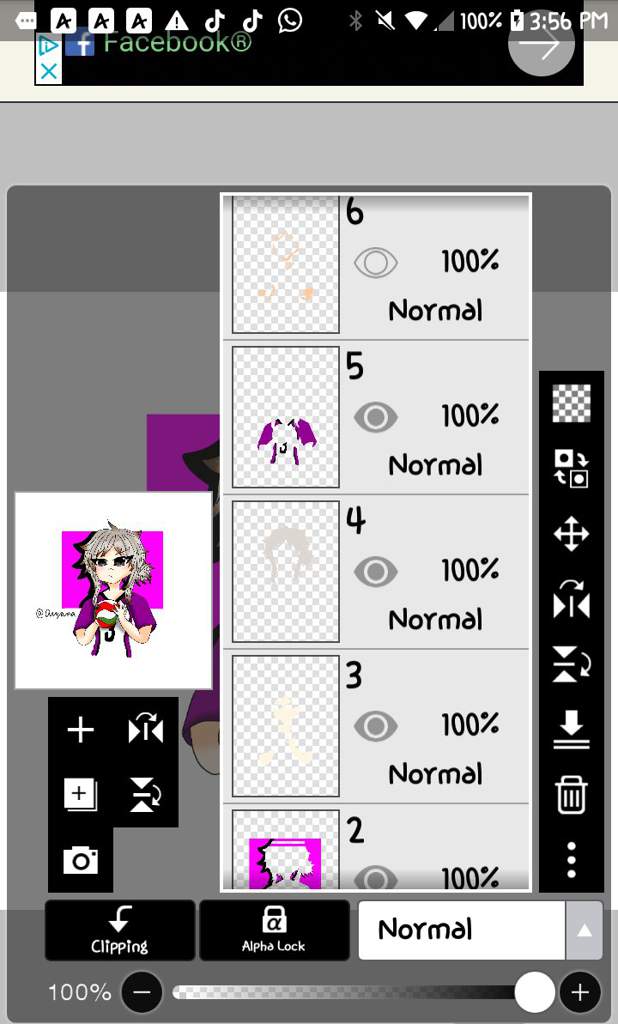Toggle visibility of layer 6

376,263
